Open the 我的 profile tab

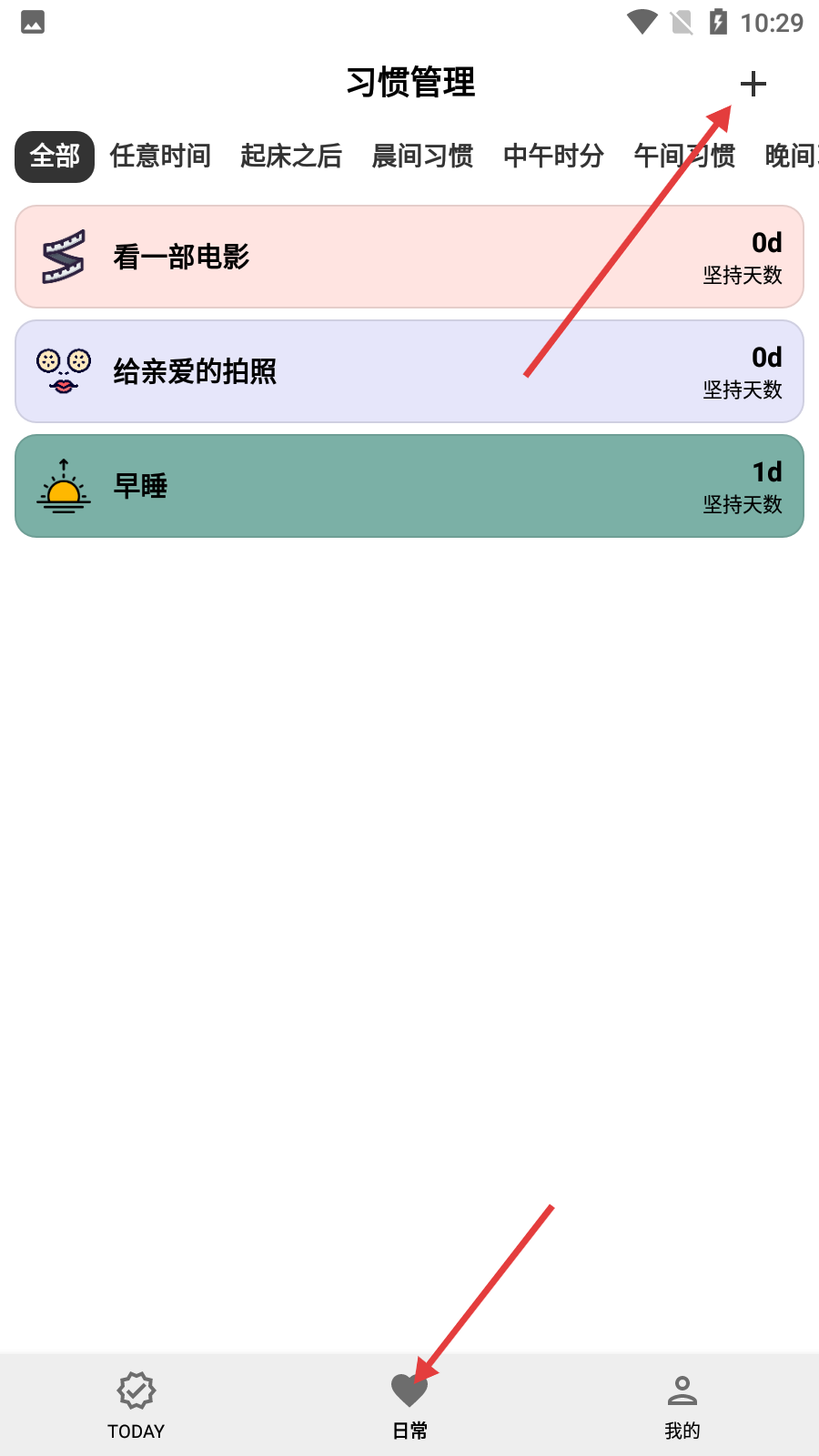682,1405
